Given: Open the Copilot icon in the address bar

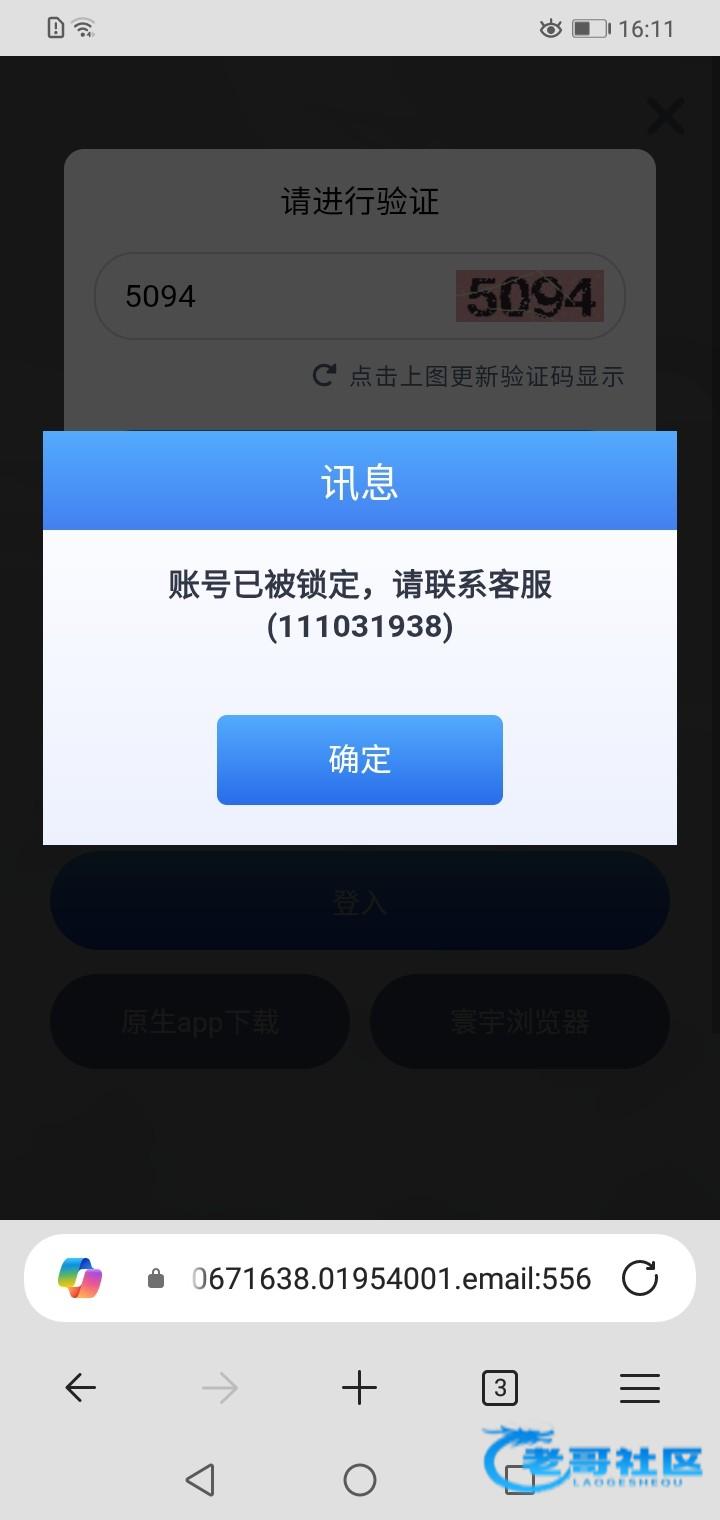Looking at the screenshot, I should click(x=80, y=1278).
